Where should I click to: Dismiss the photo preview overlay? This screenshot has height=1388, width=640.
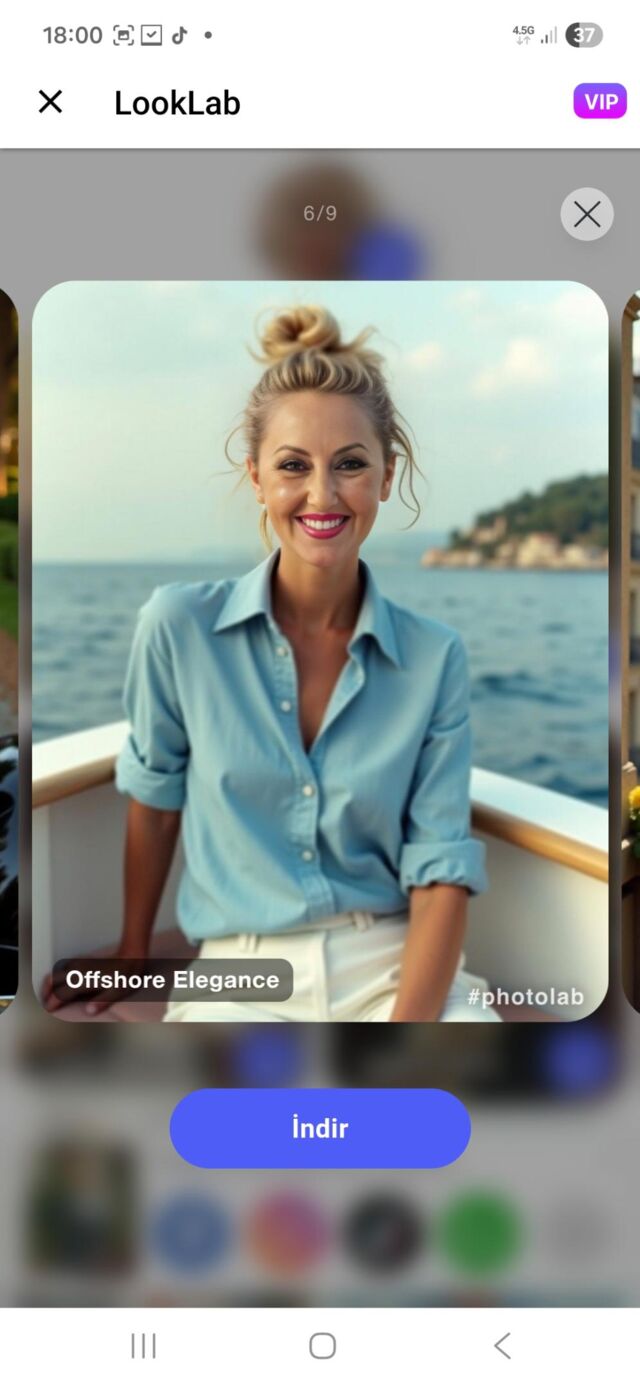pos(587,214)
